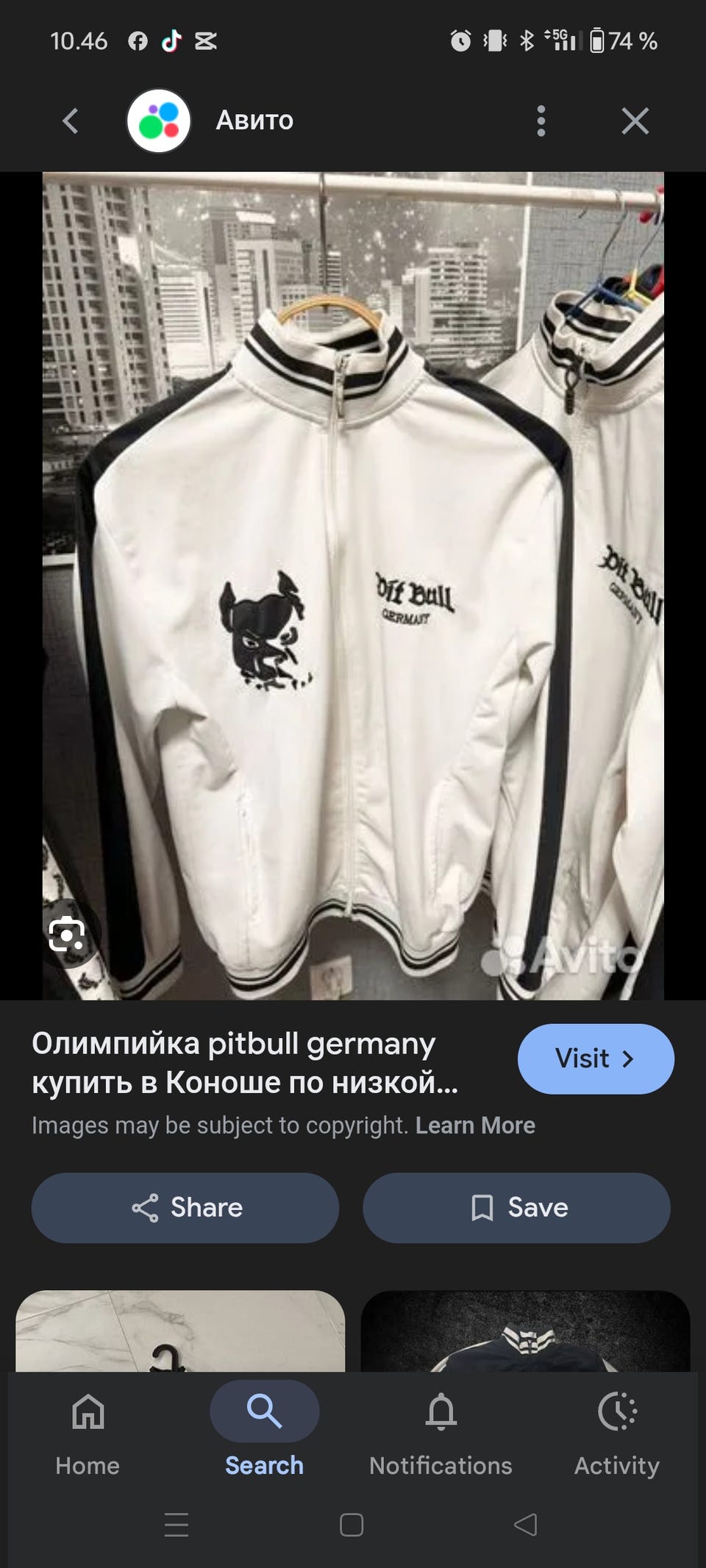
Task: Tap the Олимпийка pitbull germany title link
Action: pyautogui.click(x=234, y=1062)
